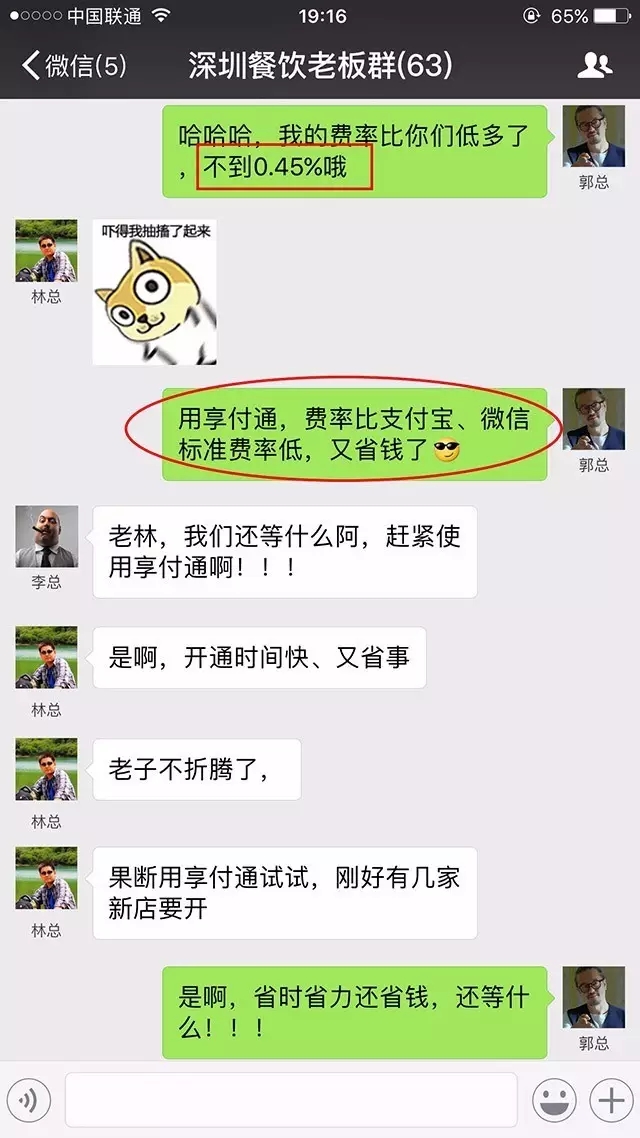View the 吓得我抽搐了起来 sticker

coord(154,291)
